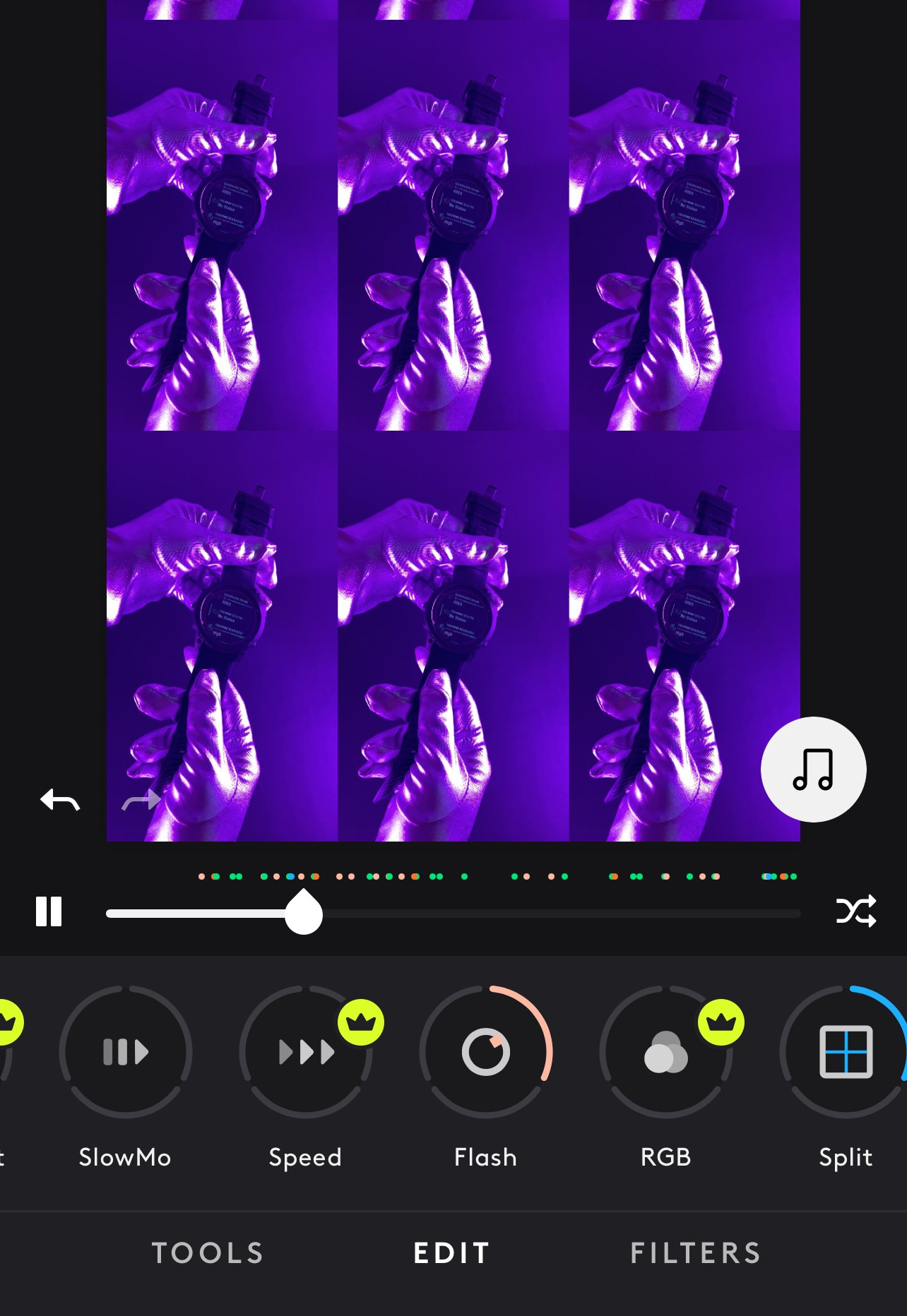Pause the video playback
This screenshot has height=1316, width=907.
click(49, 911)
